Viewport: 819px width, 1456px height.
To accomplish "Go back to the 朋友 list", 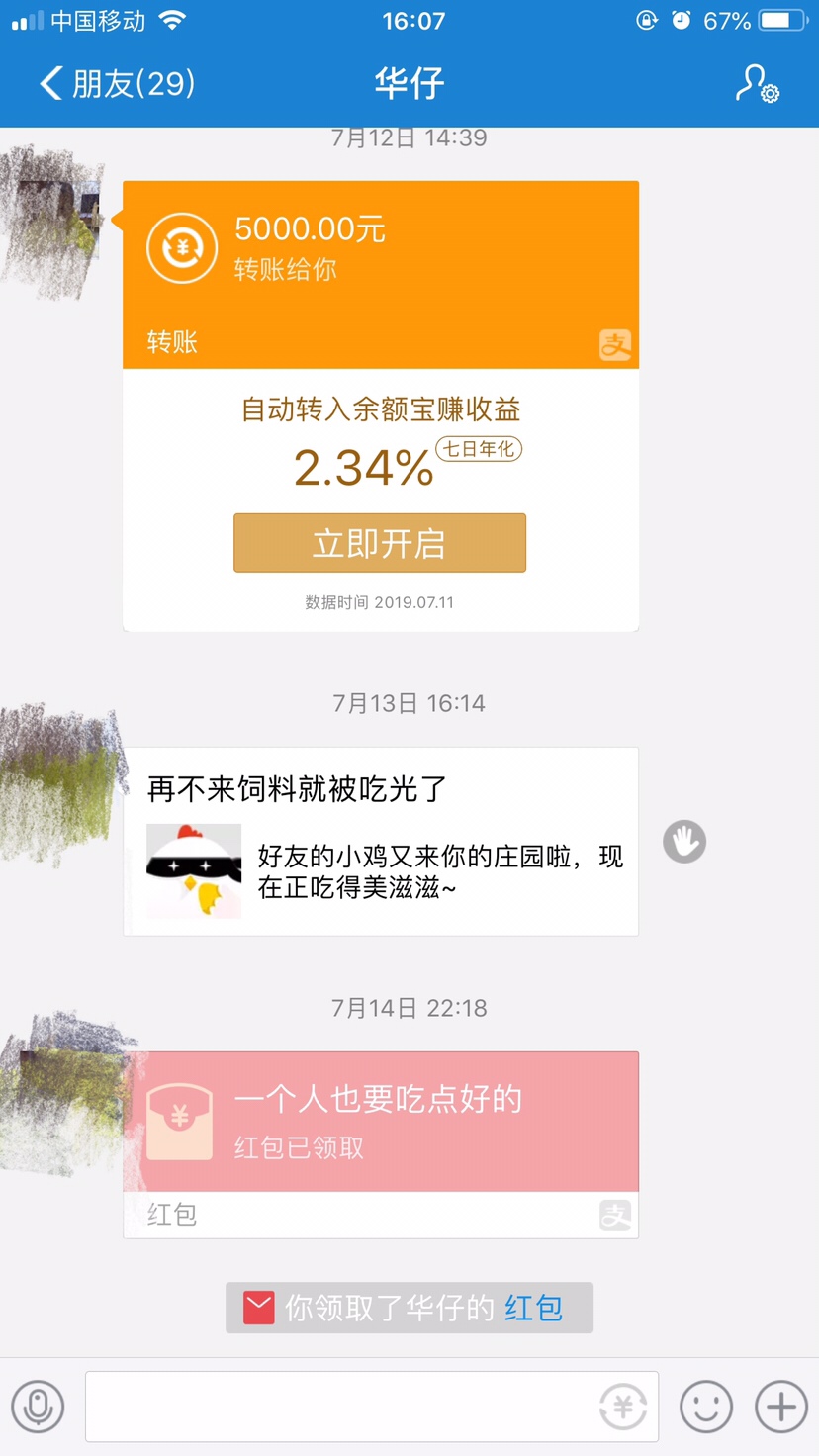I will pos(117,83).
